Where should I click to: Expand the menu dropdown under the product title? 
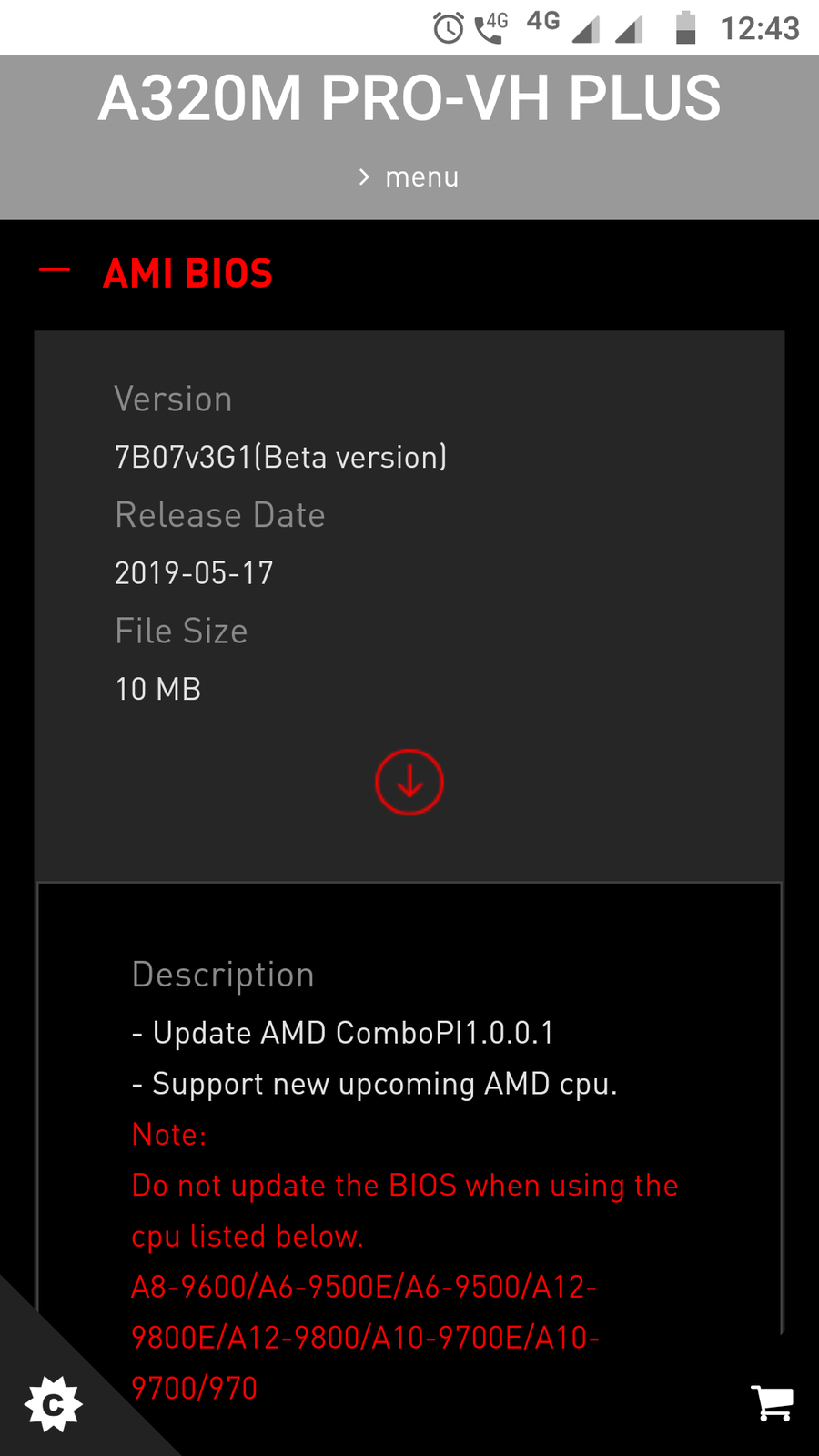(409, 177)
